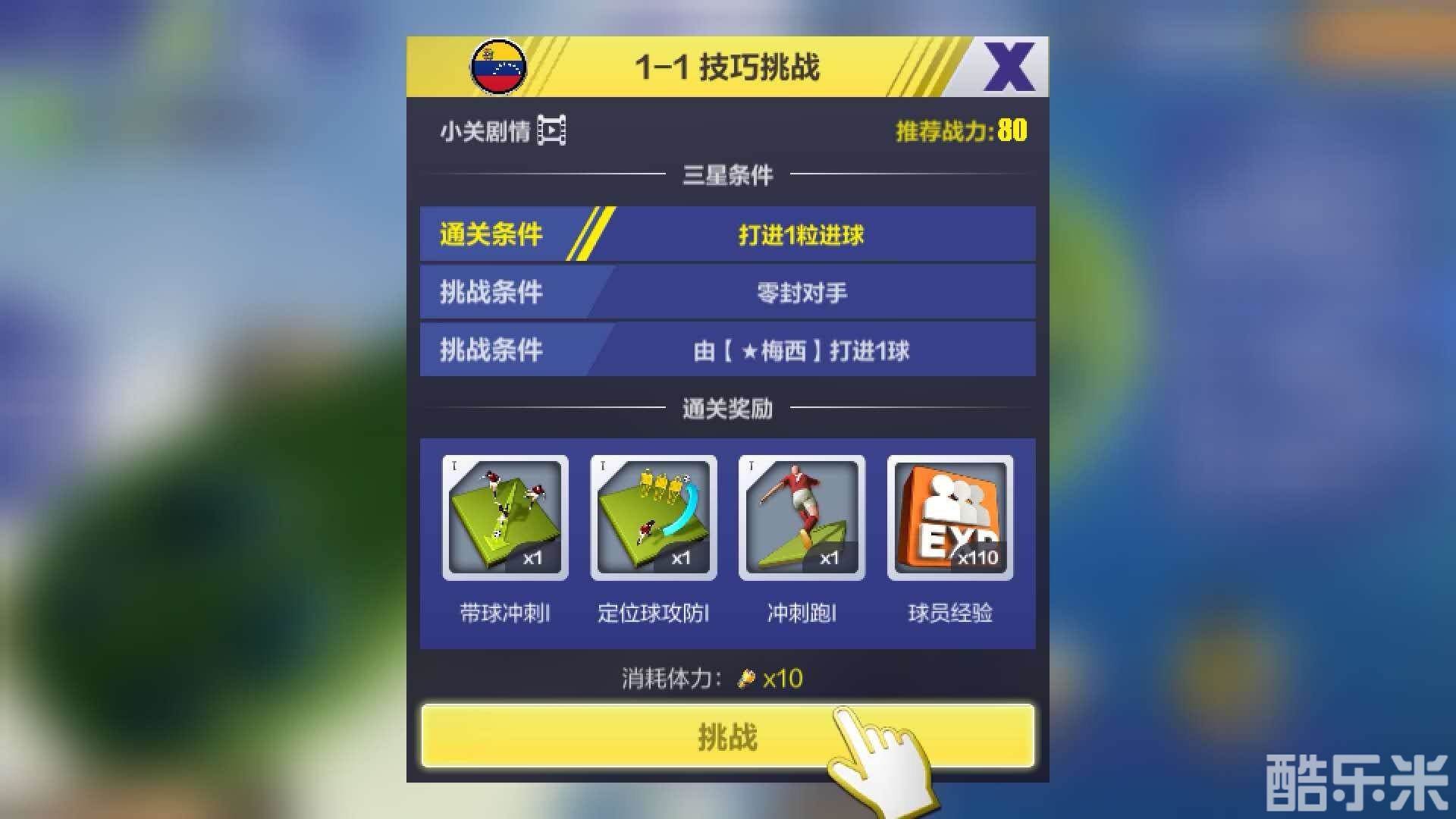Close the 1-1 技巧挑战 dialog
The height and width of the screenshot is (819, 1456).
click(1009, 67)
